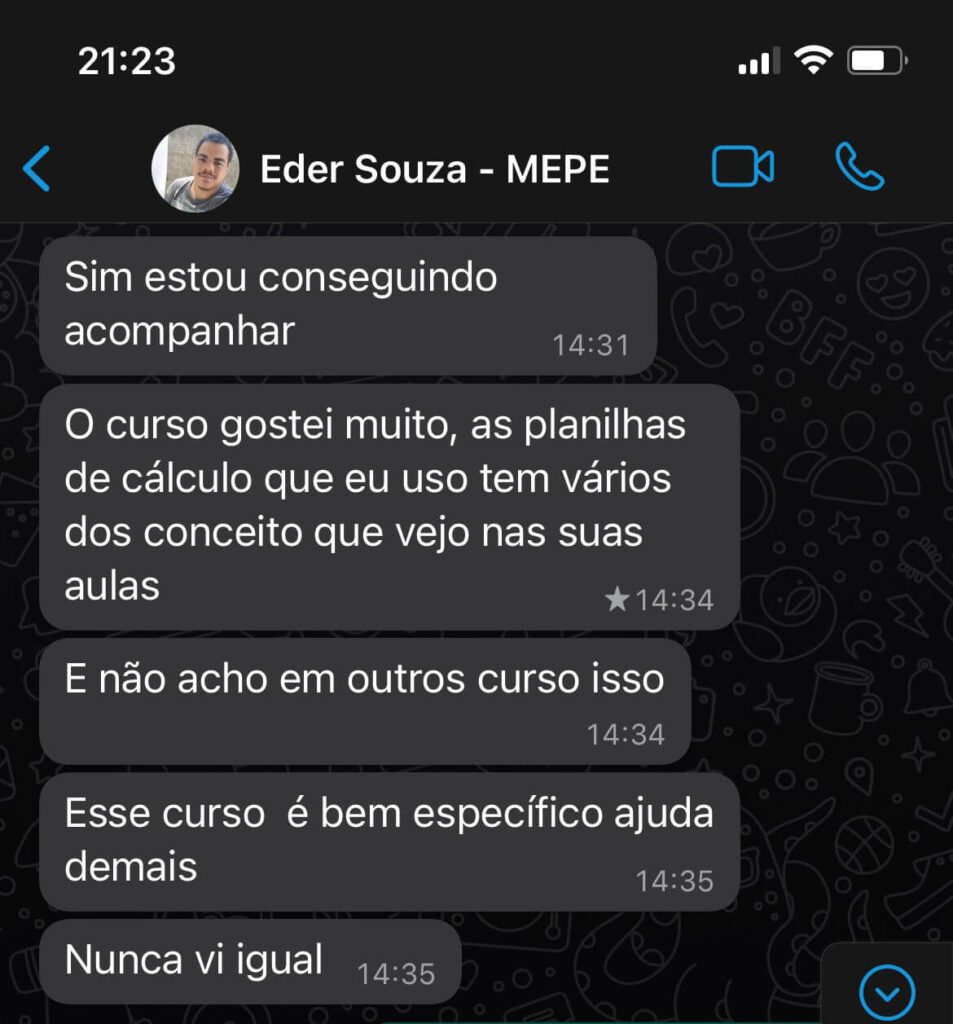Open Eder Souza - MEPE contact info
Viewport: 953px width, 1024px height.
pos(434,170)
